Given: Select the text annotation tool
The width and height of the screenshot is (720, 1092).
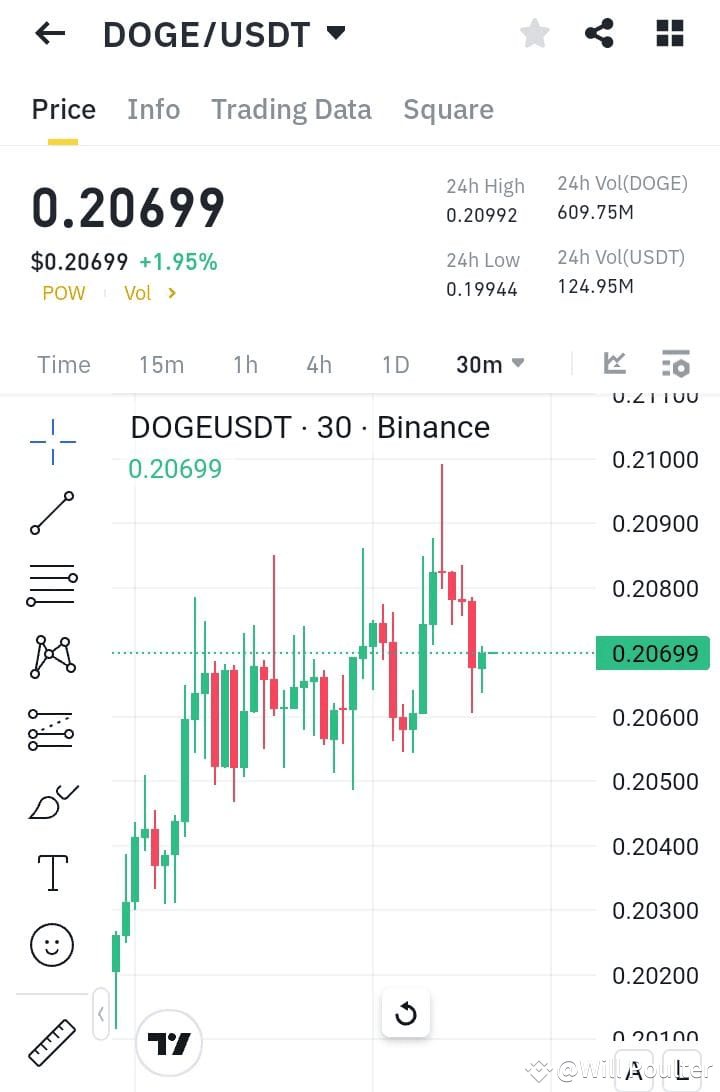Looking at the screenshot, I should tap(50, 872).
